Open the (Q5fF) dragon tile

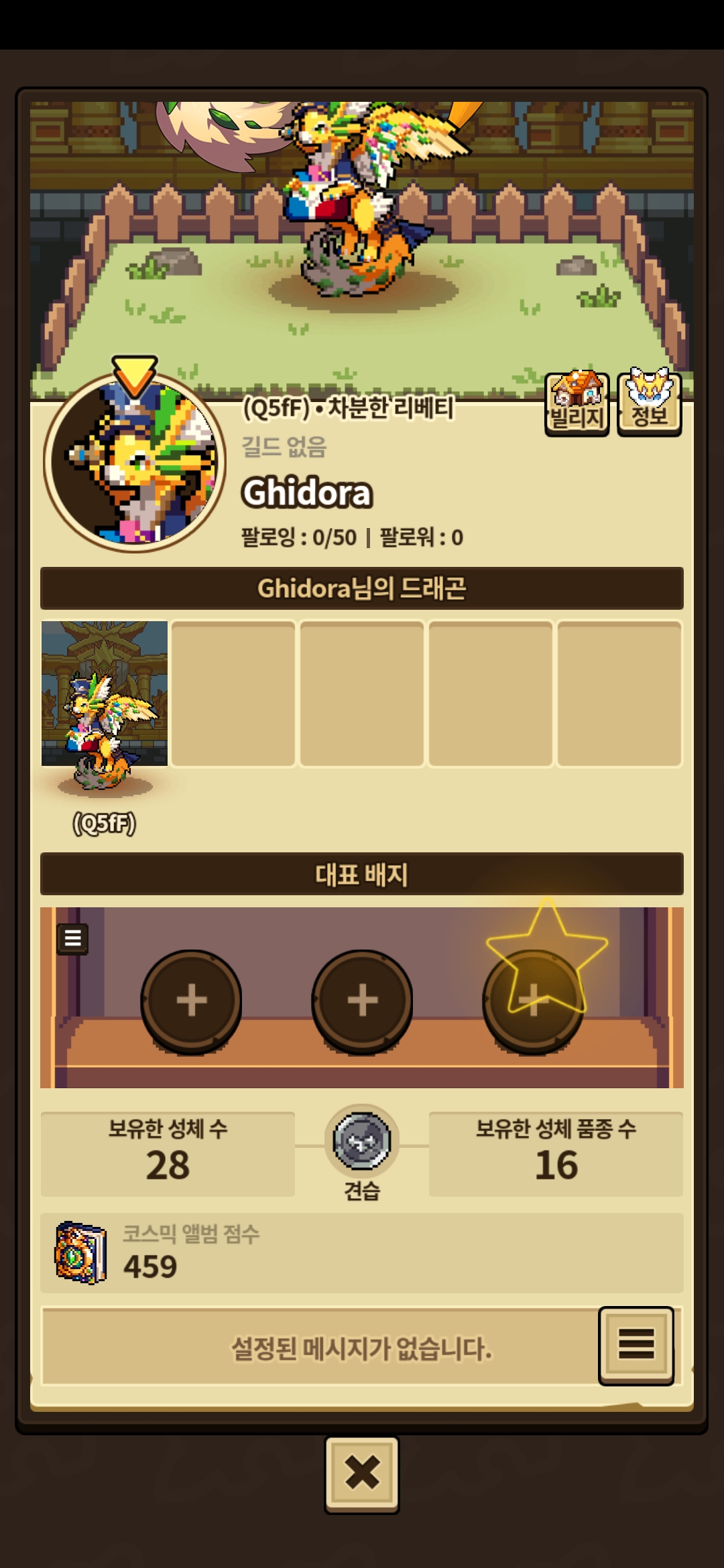click(x=105, y=710)
